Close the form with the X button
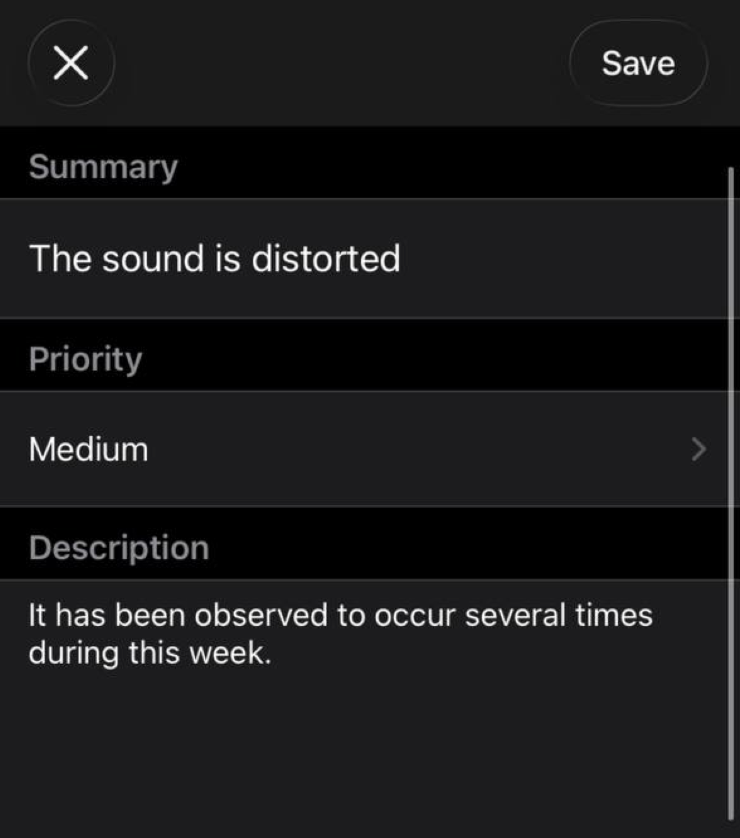Viewport: 740px width, 838px height. coord(70,63)
